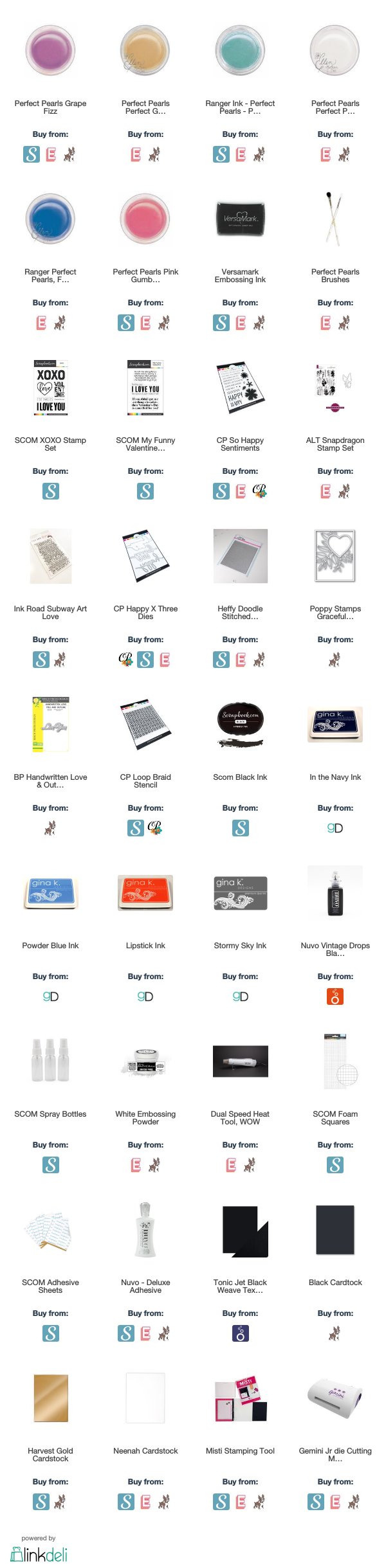Open the Lipstick Ink pad thumbnail
Image resolution: width=386 pixels, height=1568 pixels.
click(145, 893)
